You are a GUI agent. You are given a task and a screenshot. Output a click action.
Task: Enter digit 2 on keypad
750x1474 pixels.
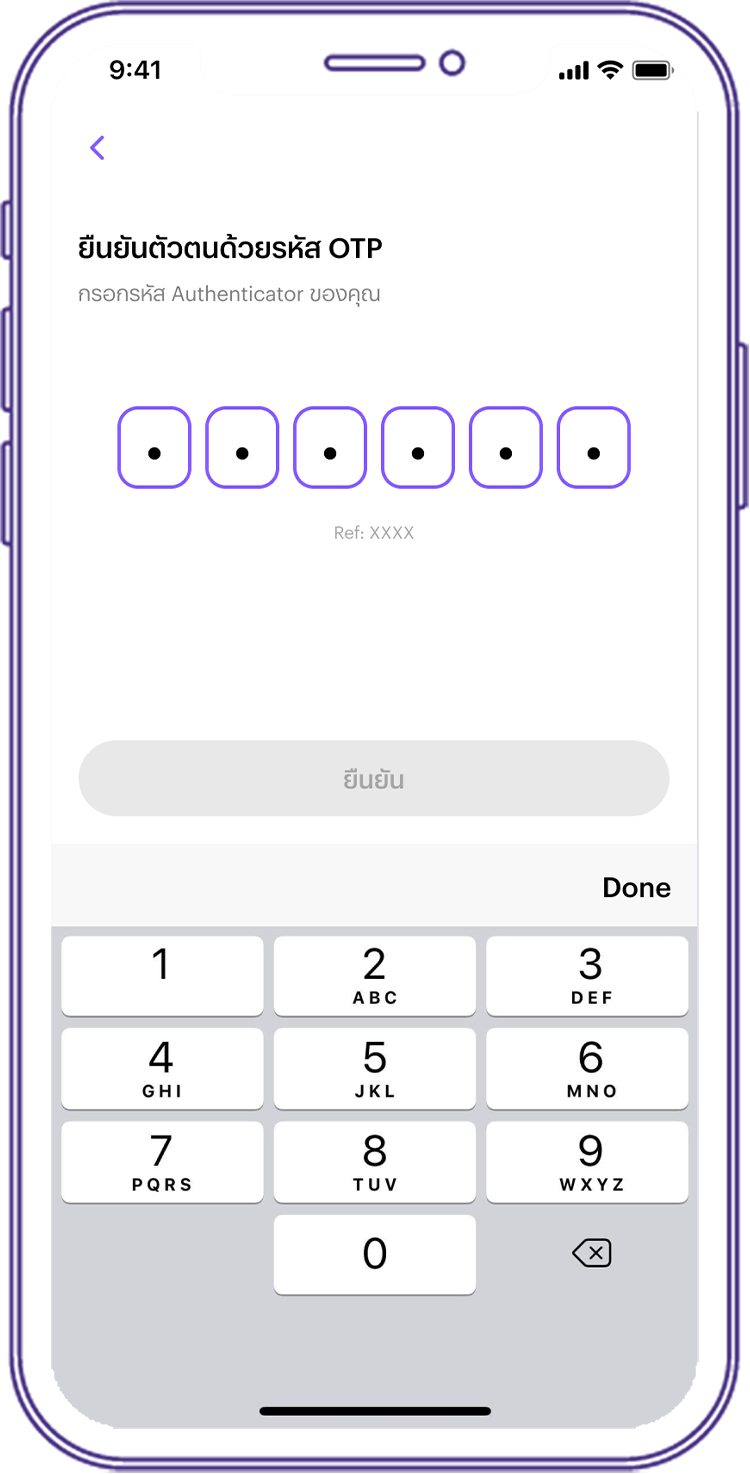coord(375,975)
